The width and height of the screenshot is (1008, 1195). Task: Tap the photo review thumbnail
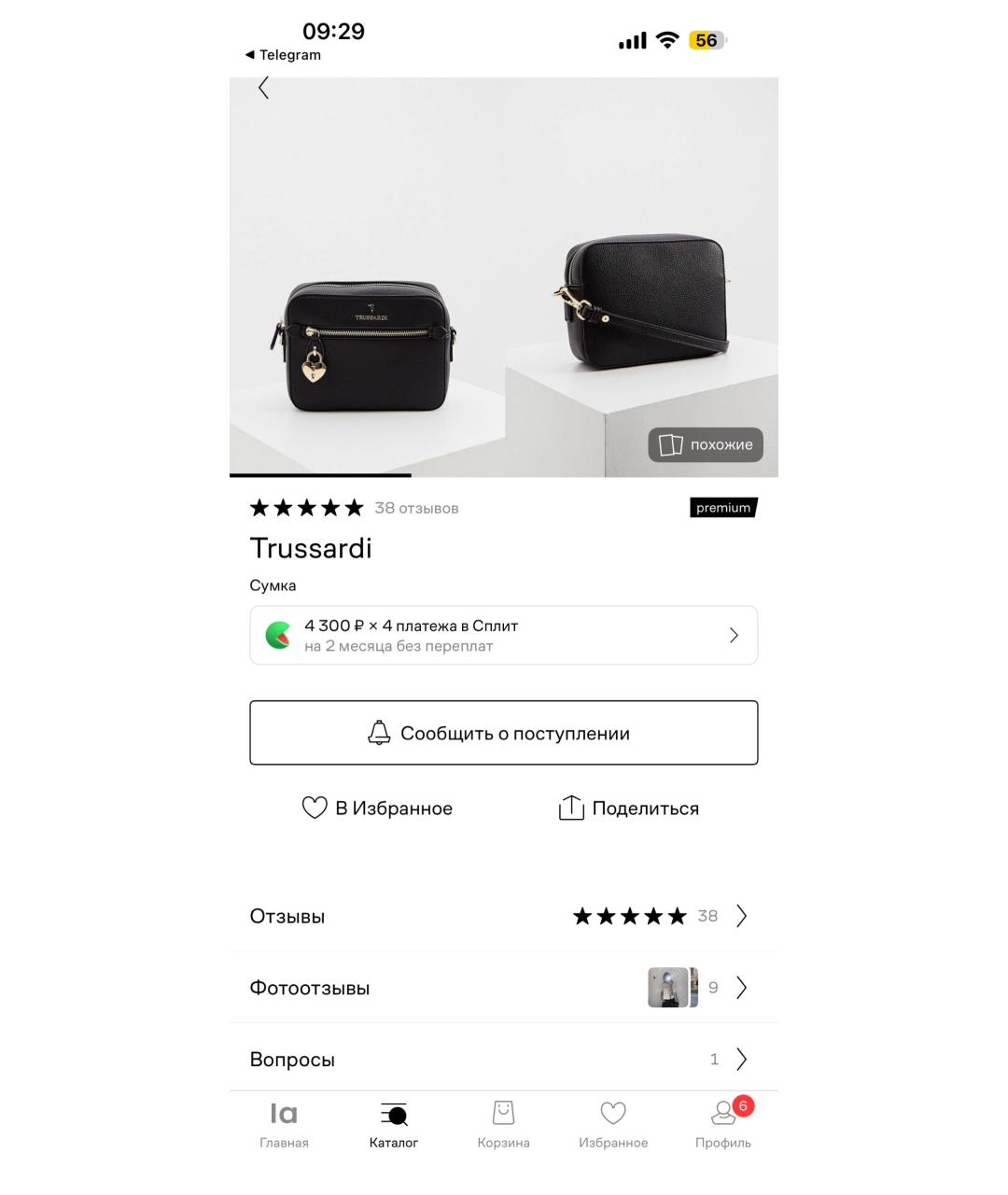pos(669,987)
